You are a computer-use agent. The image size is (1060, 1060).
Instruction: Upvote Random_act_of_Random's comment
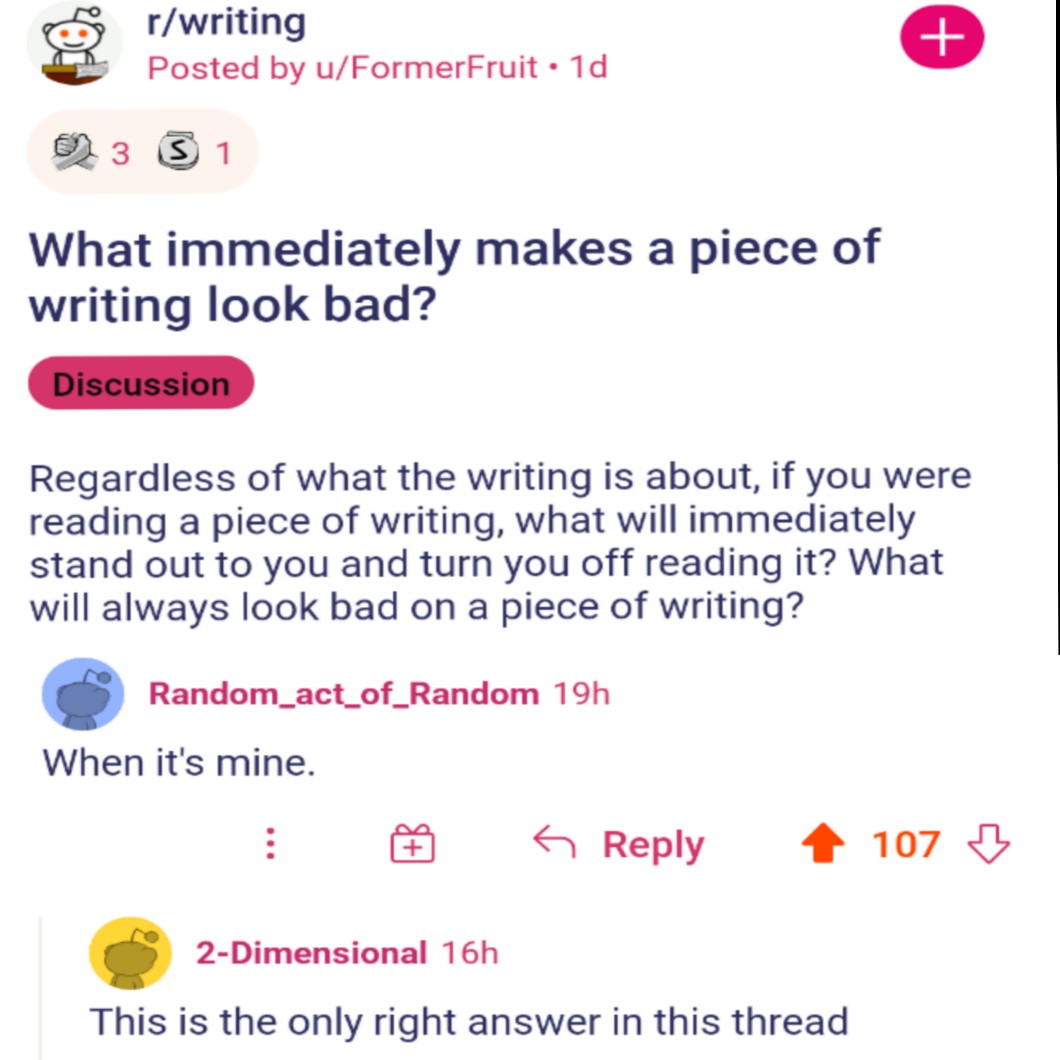(823, 842)
